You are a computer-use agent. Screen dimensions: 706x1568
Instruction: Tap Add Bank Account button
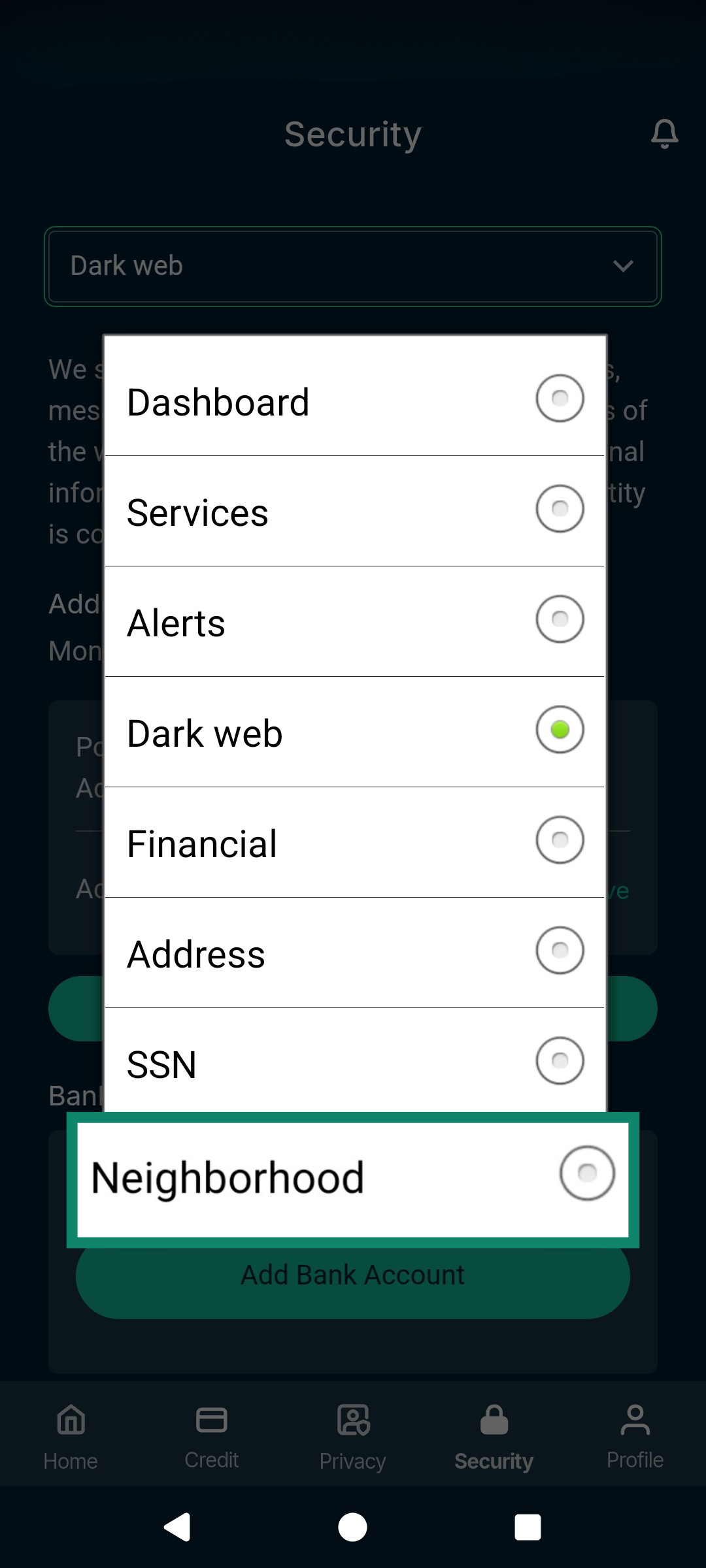coord(353,1275)
